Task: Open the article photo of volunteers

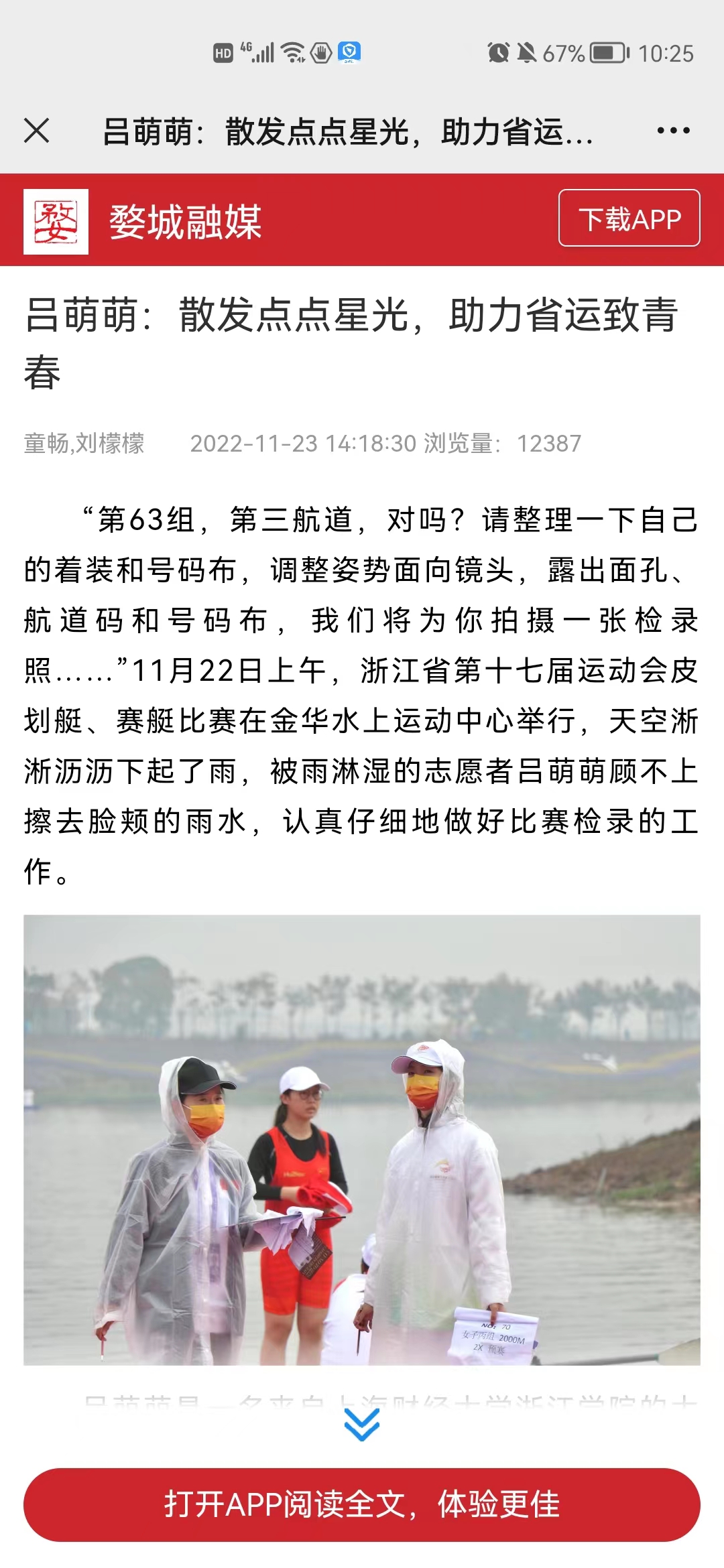Action: point(362,1139)
